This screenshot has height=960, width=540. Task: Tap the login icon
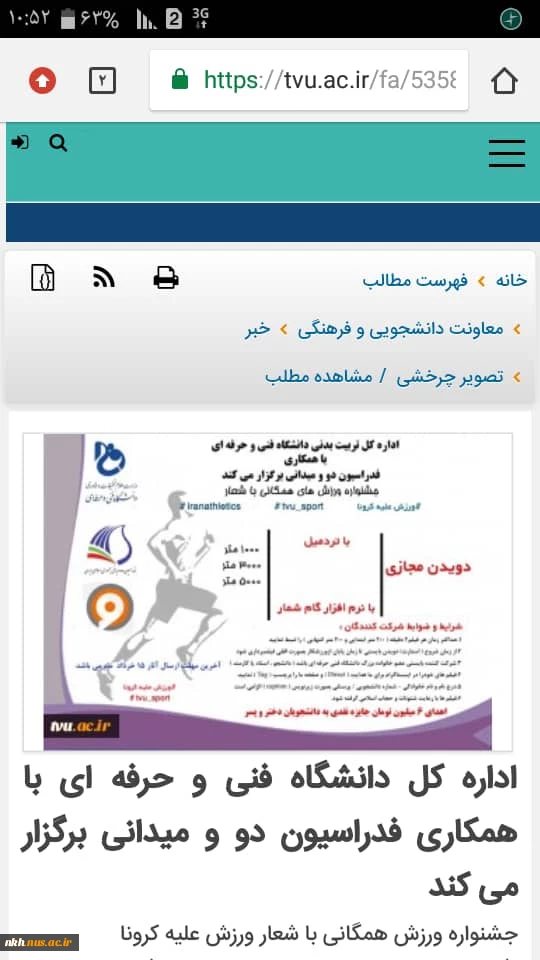[x=20, y=143]
